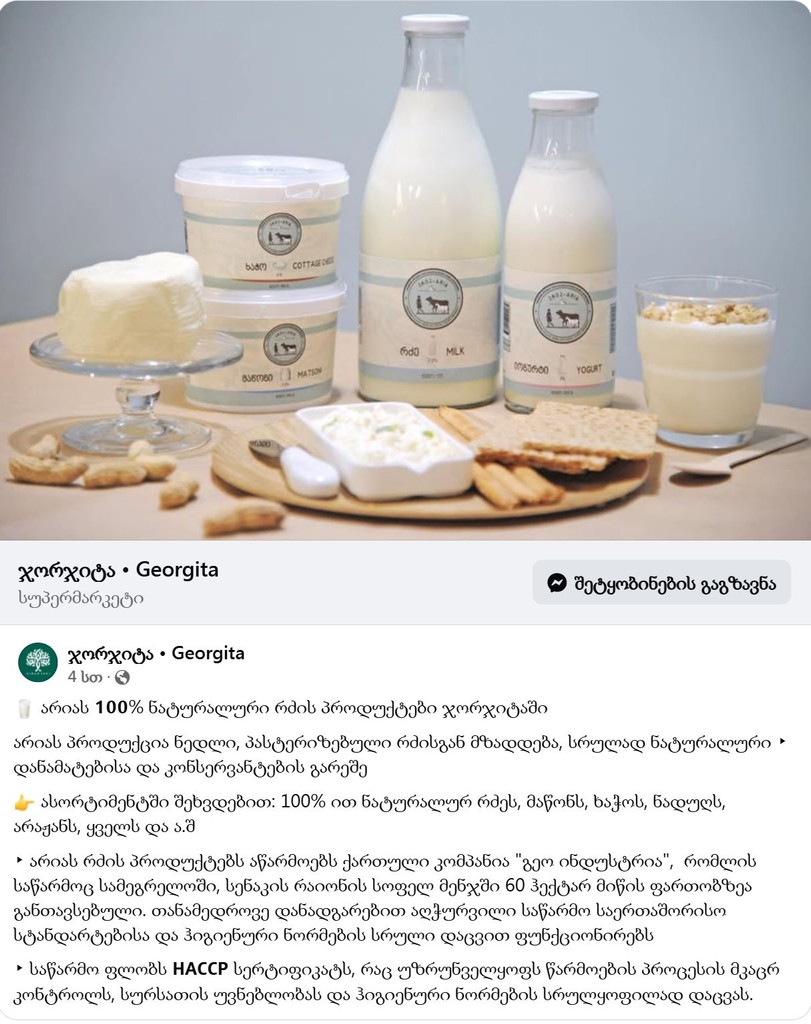Open the Georgita page title under the photo
This screenshot has width=811, height=1024.
click(x=118, y=571)
